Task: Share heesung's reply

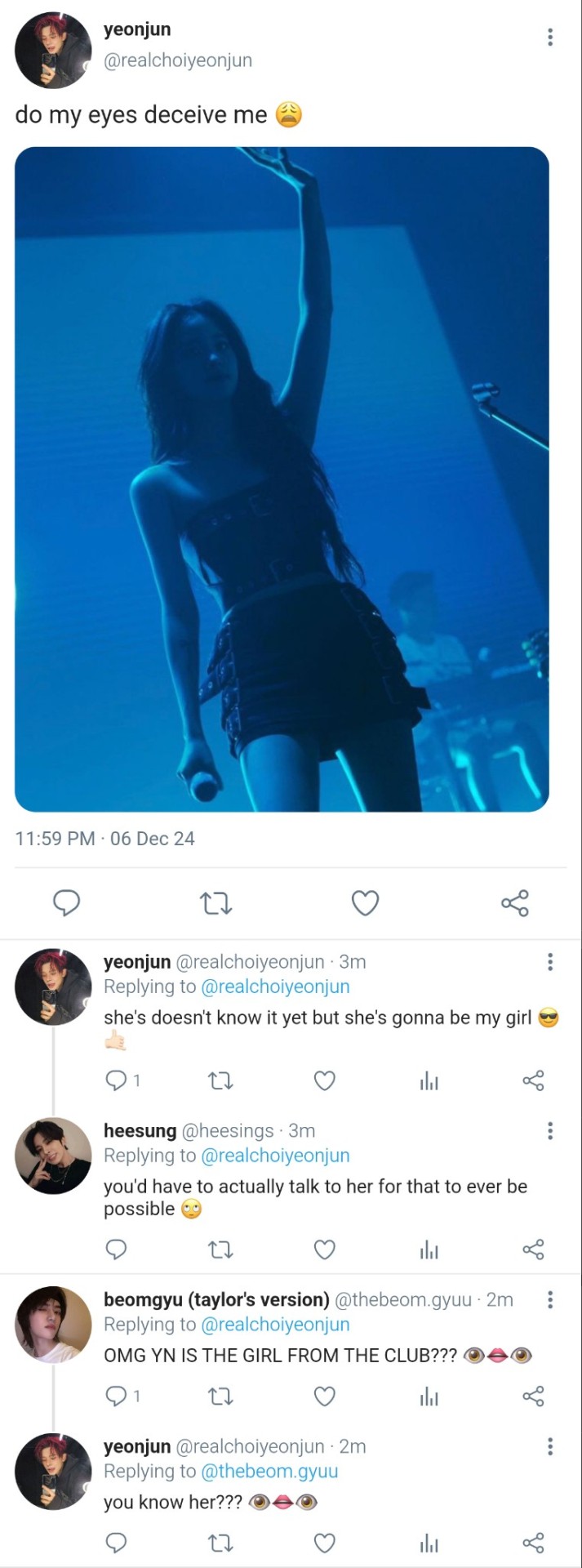Action: tap(533, 1249)
